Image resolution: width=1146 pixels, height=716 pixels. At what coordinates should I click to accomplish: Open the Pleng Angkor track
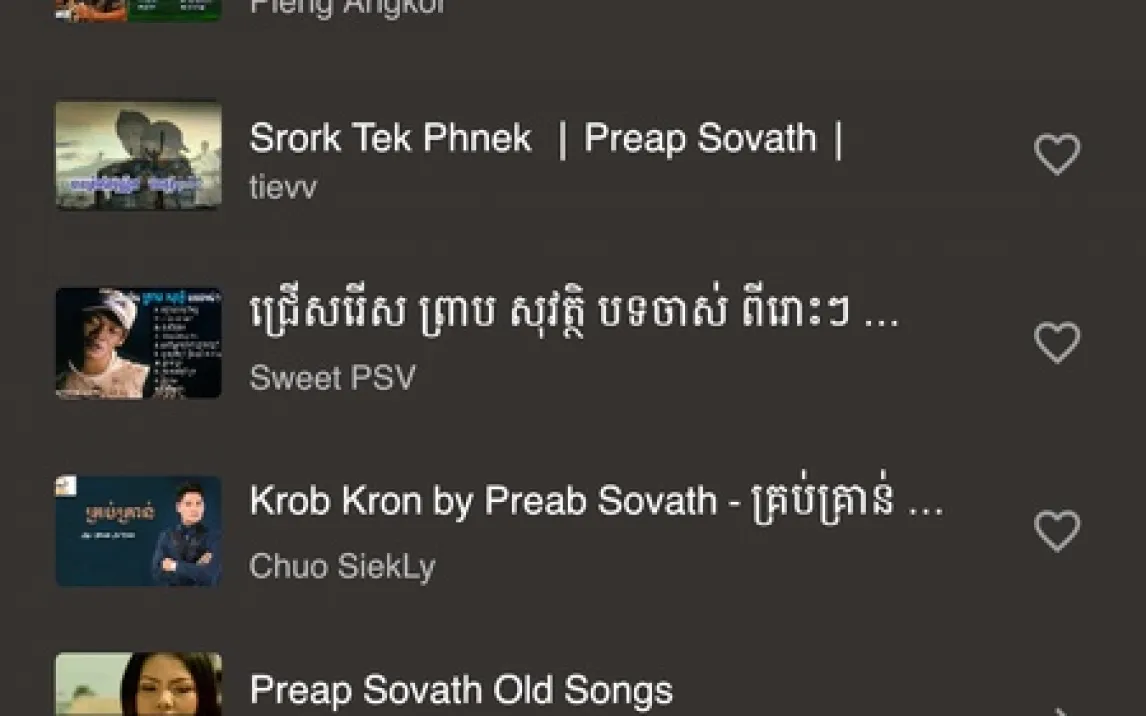347,8
